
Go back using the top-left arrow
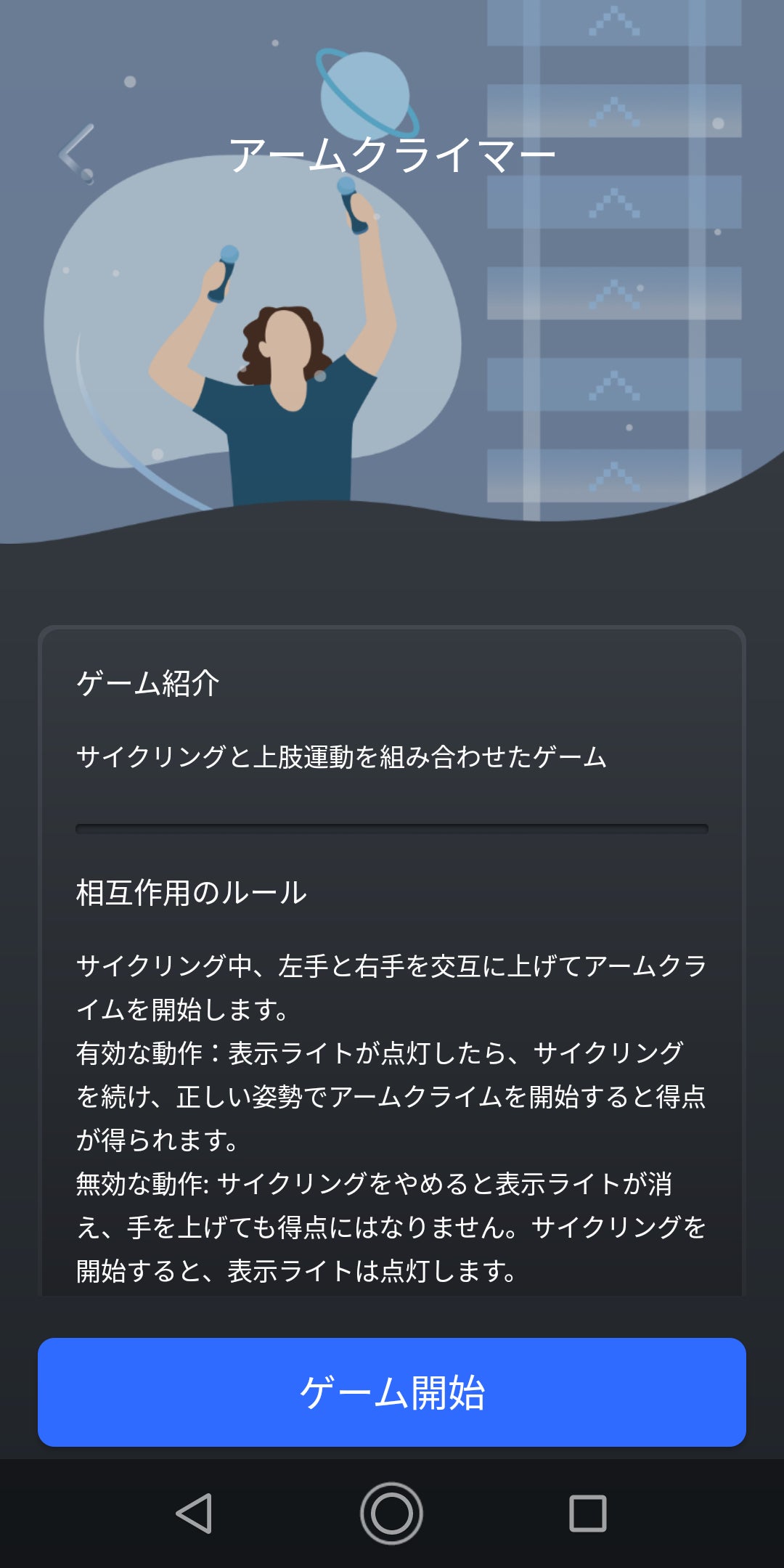[77, 153]
